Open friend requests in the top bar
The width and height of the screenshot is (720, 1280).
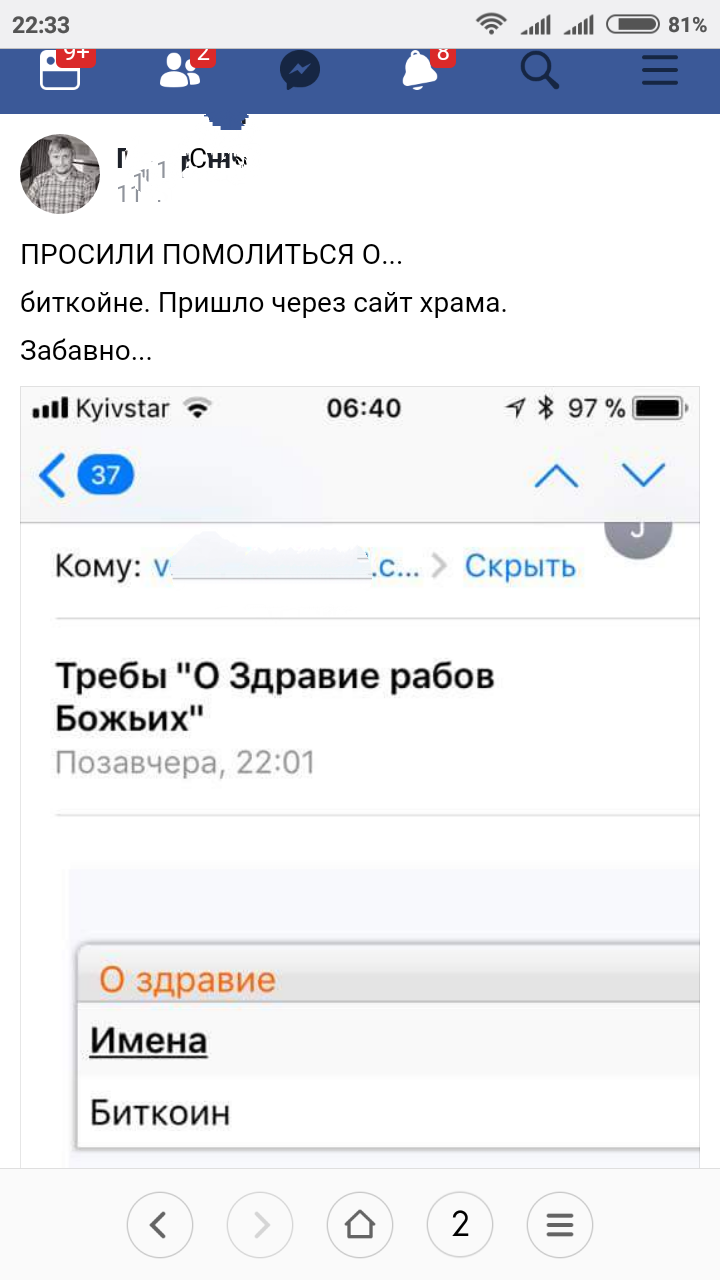[x=180, y=70]
